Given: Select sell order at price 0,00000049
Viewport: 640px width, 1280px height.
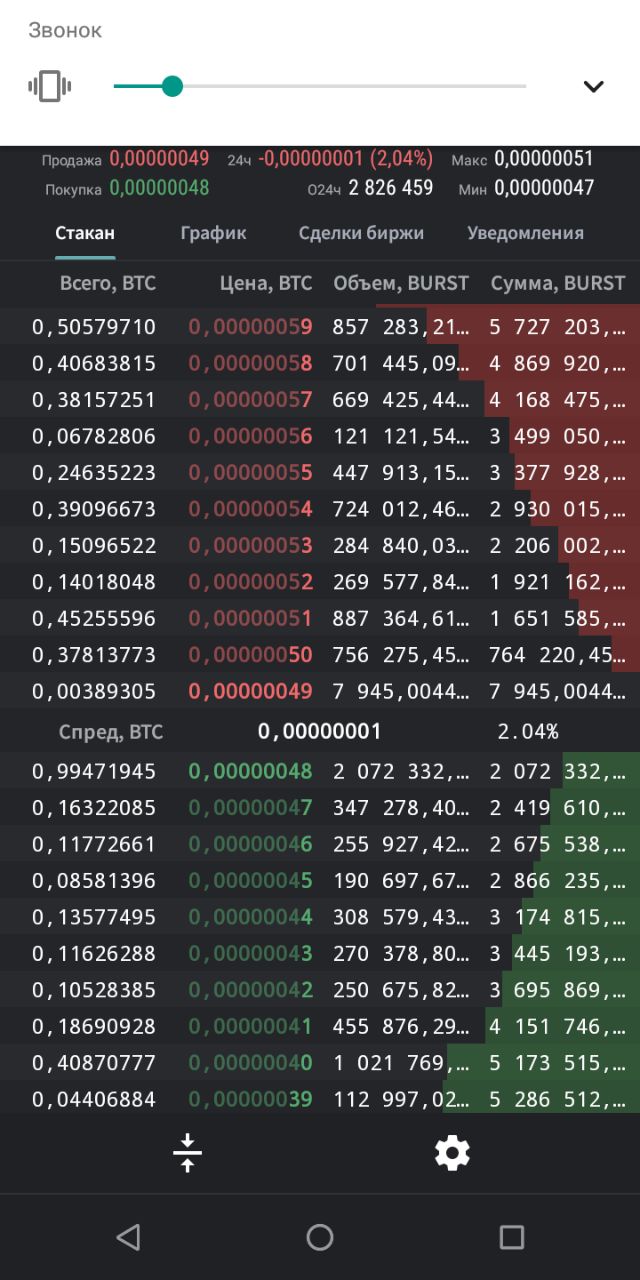Looking at the screenshot, I should click(x=320, y=691).
